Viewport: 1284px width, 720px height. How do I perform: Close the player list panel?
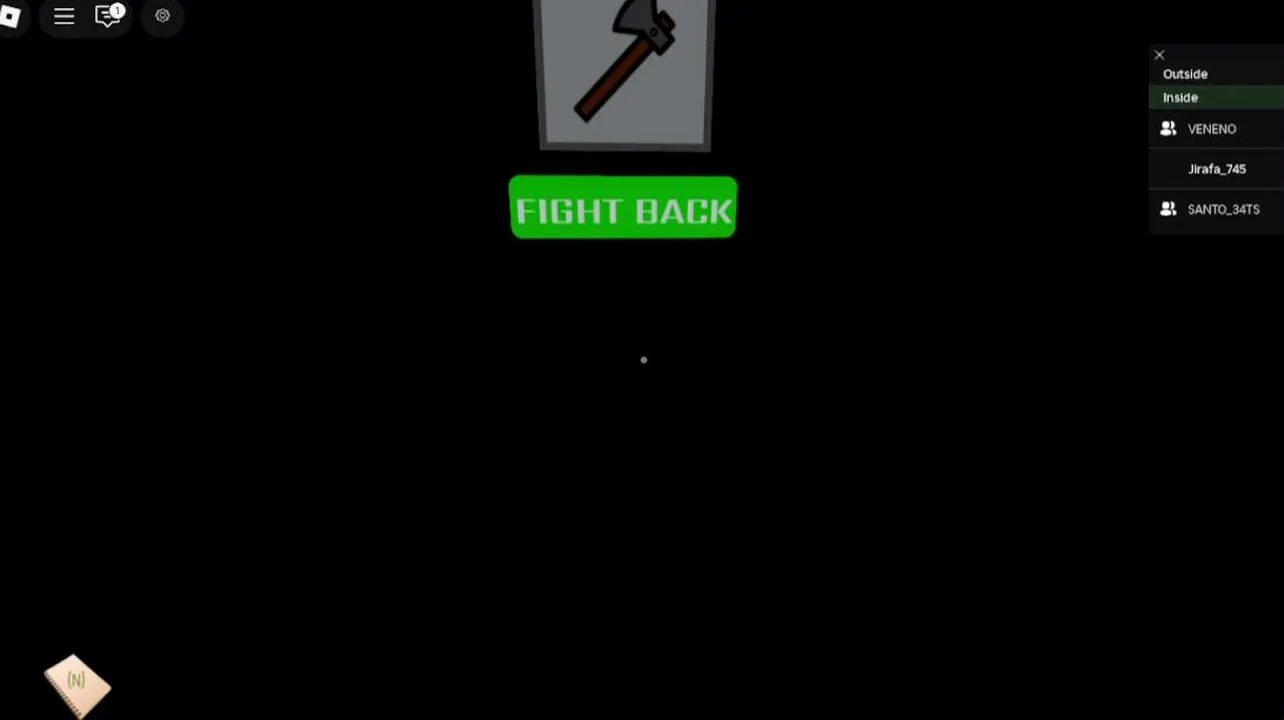click(1159, 55)
